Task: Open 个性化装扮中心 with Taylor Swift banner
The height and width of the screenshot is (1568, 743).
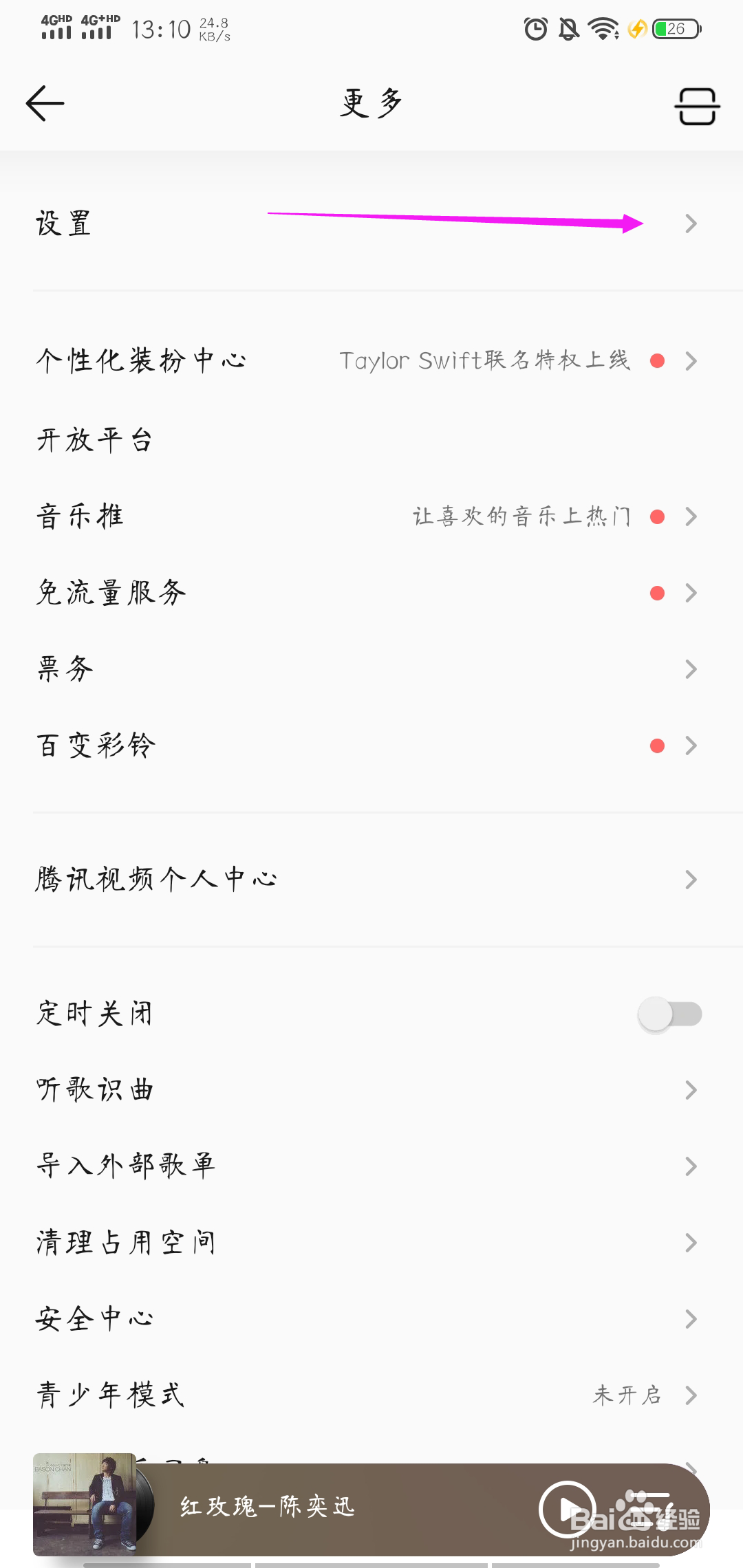Action: click(x=140, y=360)
